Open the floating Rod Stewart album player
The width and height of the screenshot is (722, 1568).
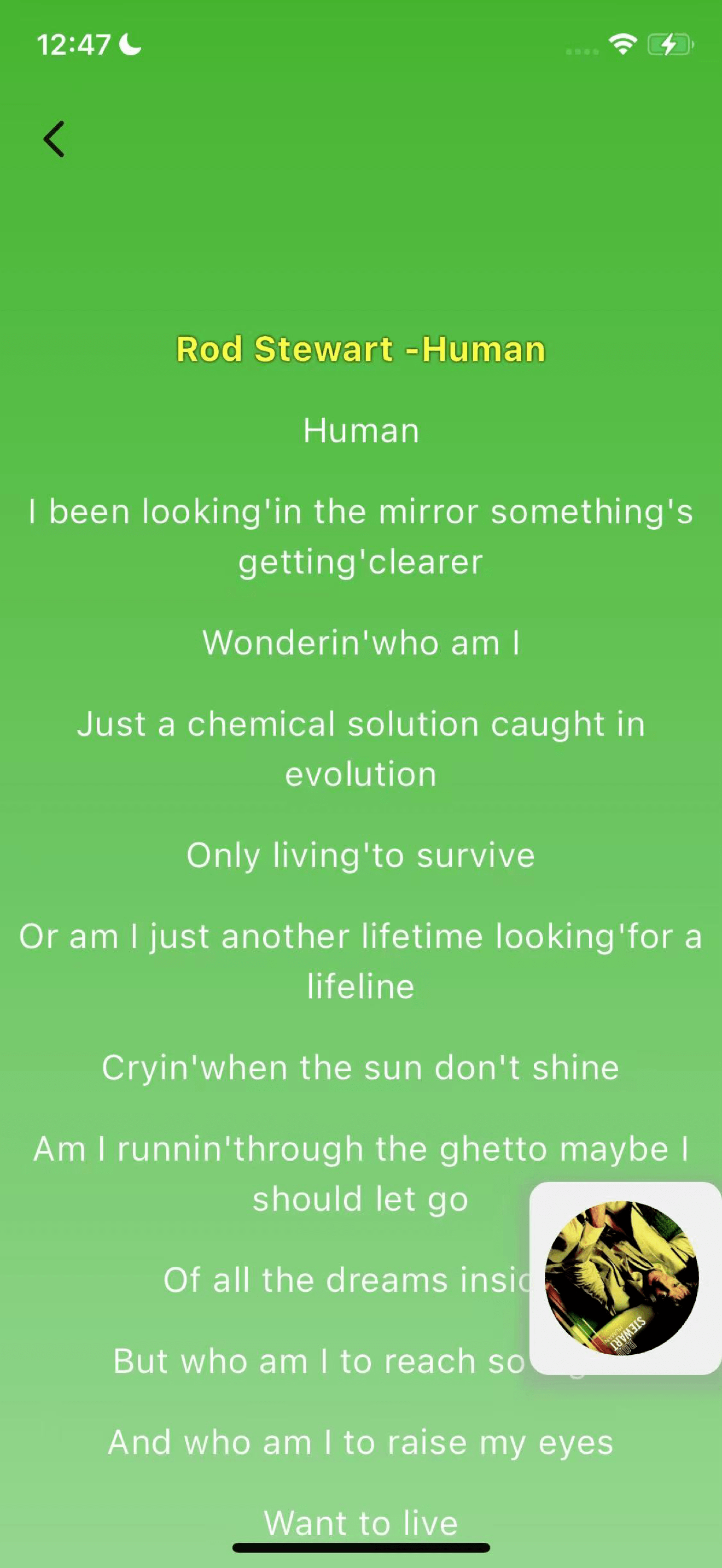pos(622,1278)
